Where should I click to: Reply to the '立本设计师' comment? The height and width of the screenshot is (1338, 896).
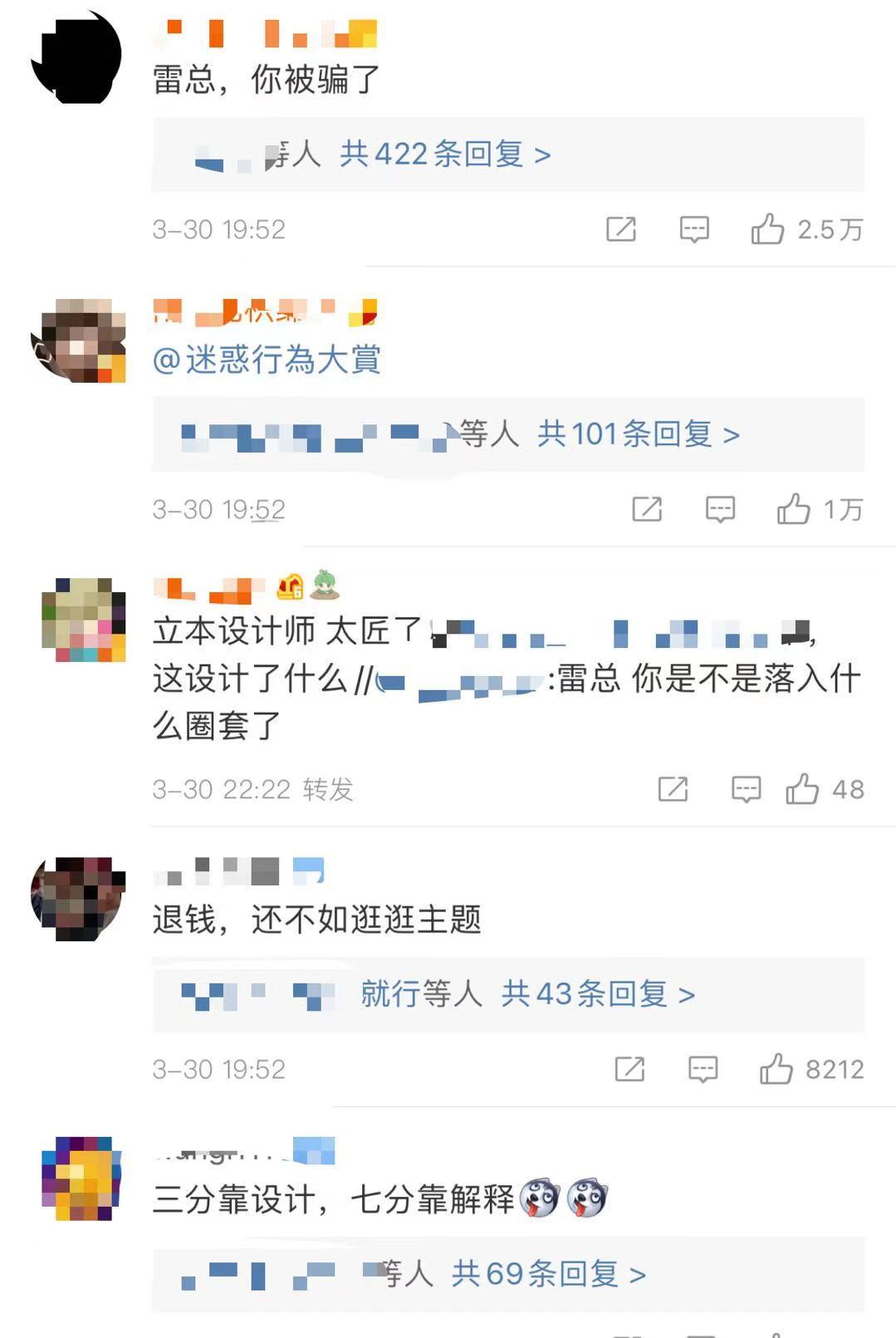tap(746, 788)
